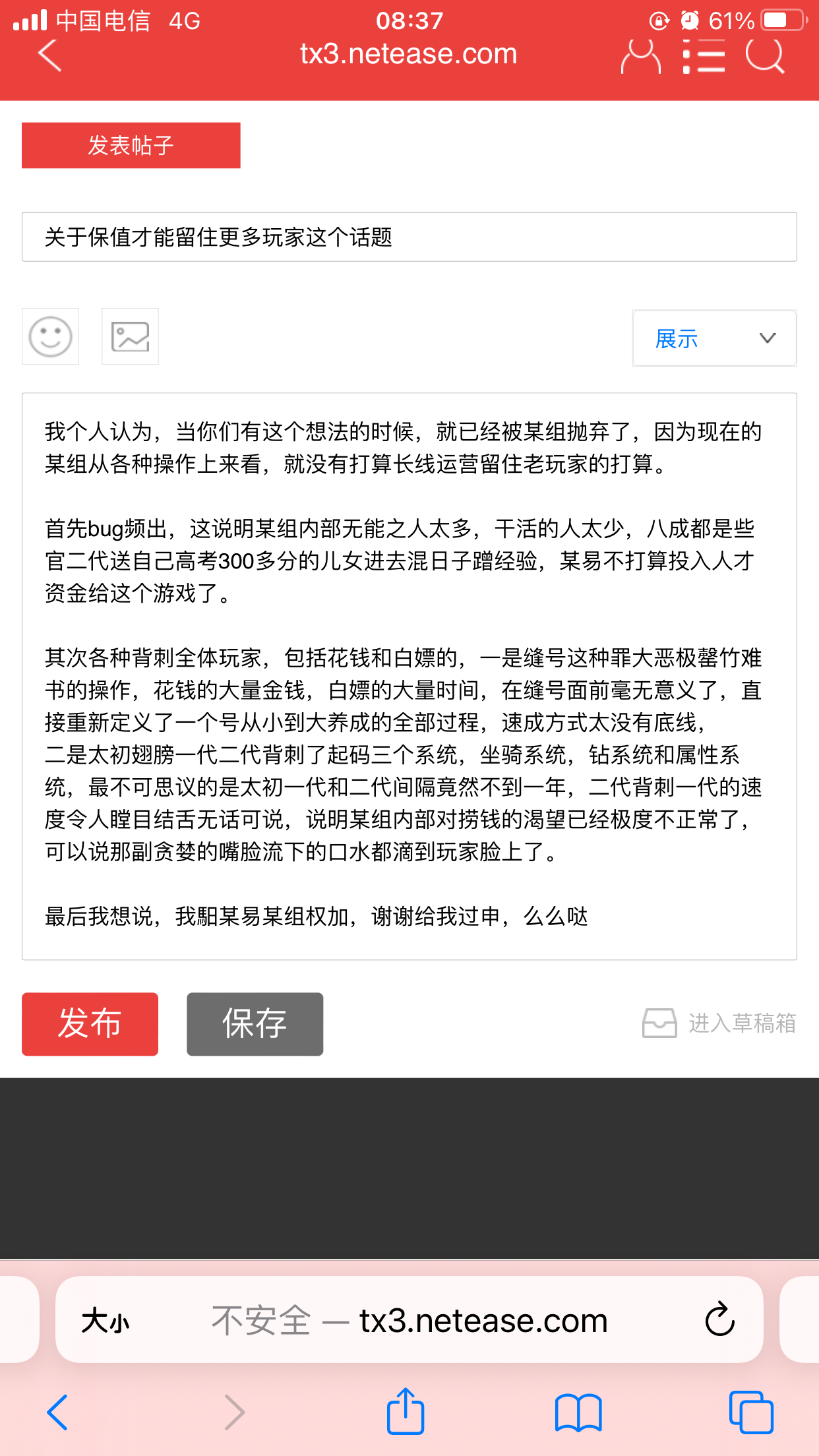Screen dimensions: 819x1456
Task: Expand the 展示 dropdown
Action: click(714, 338)
